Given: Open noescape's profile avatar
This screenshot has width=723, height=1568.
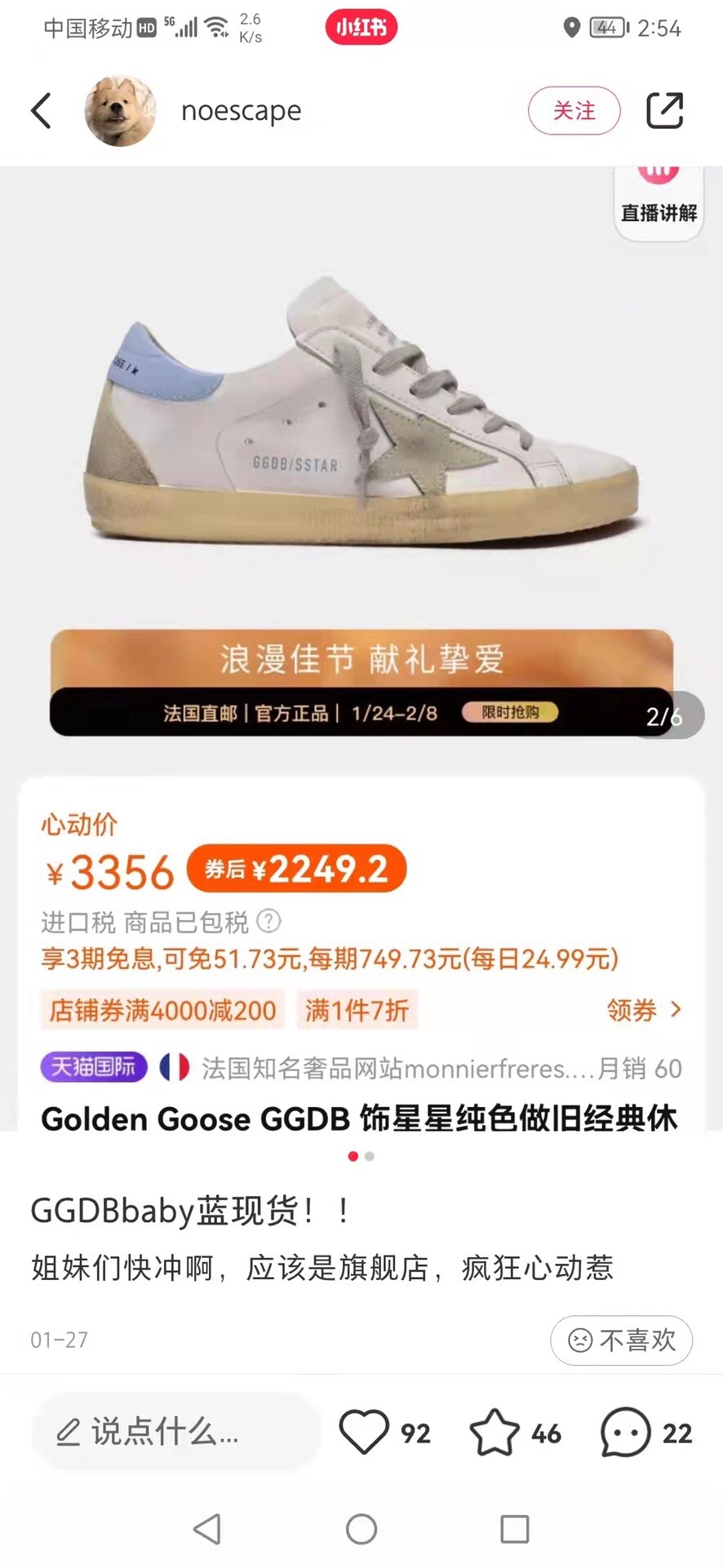Looking at the screenshot, I should [120, 111].
